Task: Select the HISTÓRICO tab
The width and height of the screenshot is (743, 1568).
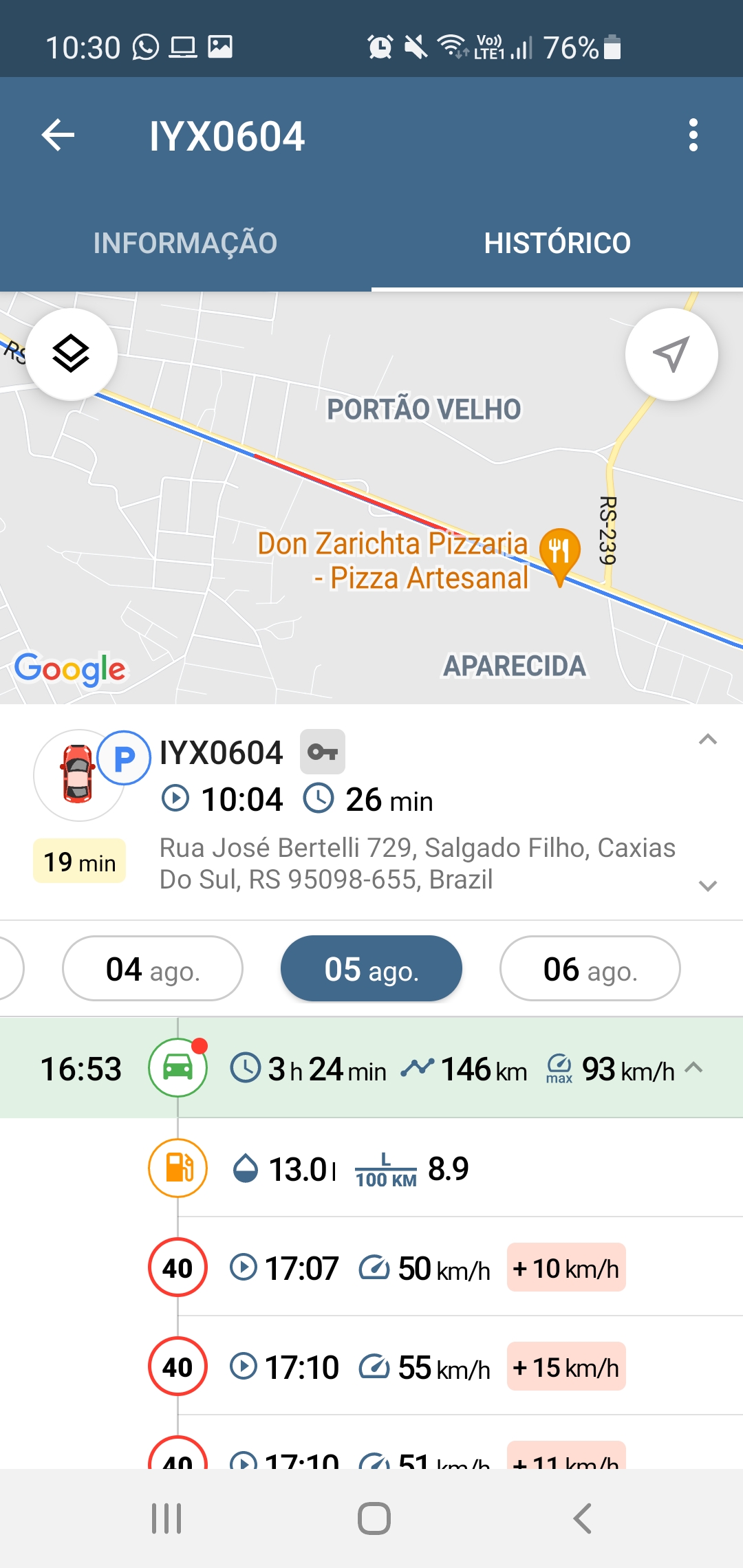Action: pos(557,243)
